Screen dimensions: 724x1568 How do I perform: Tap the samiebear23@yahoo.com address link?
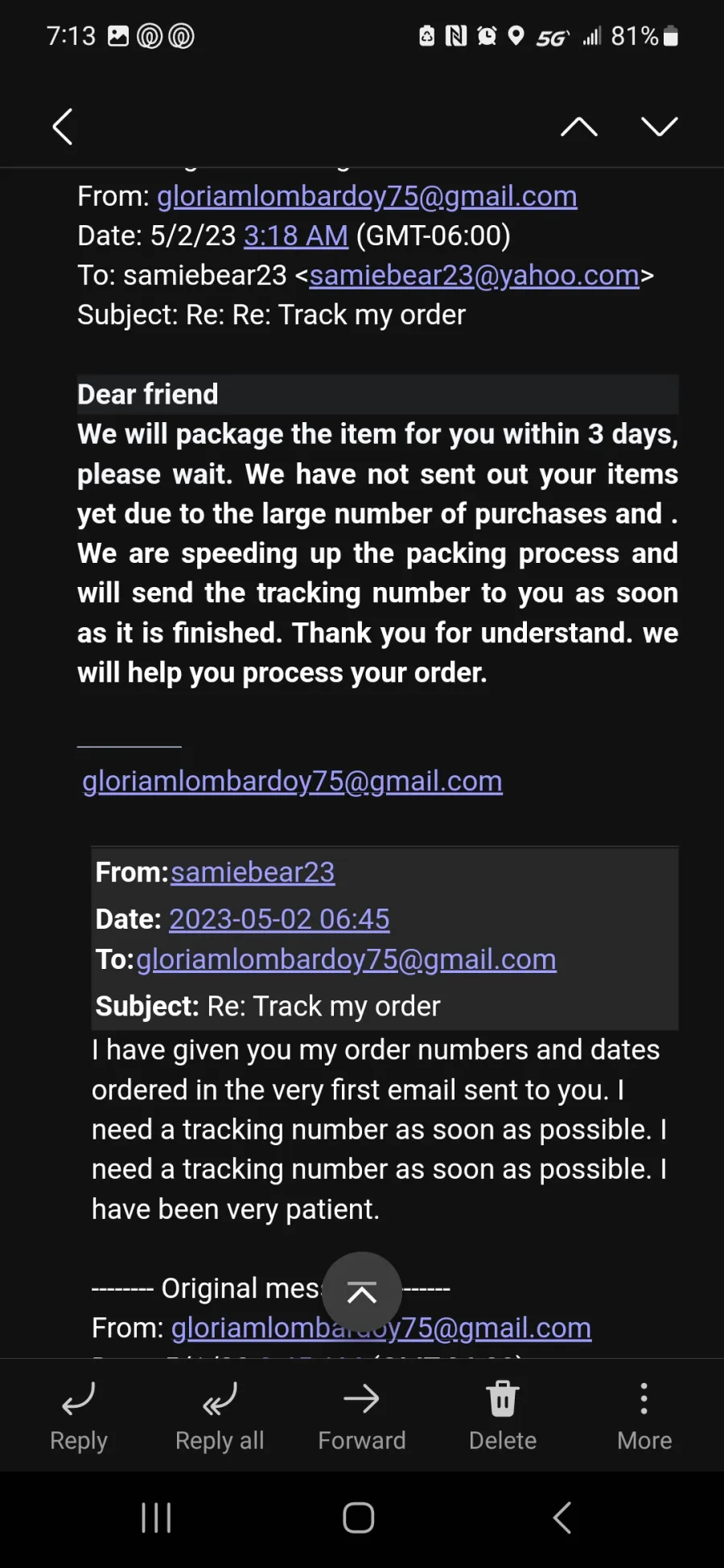pyautogui.click(x=475, y=275)
